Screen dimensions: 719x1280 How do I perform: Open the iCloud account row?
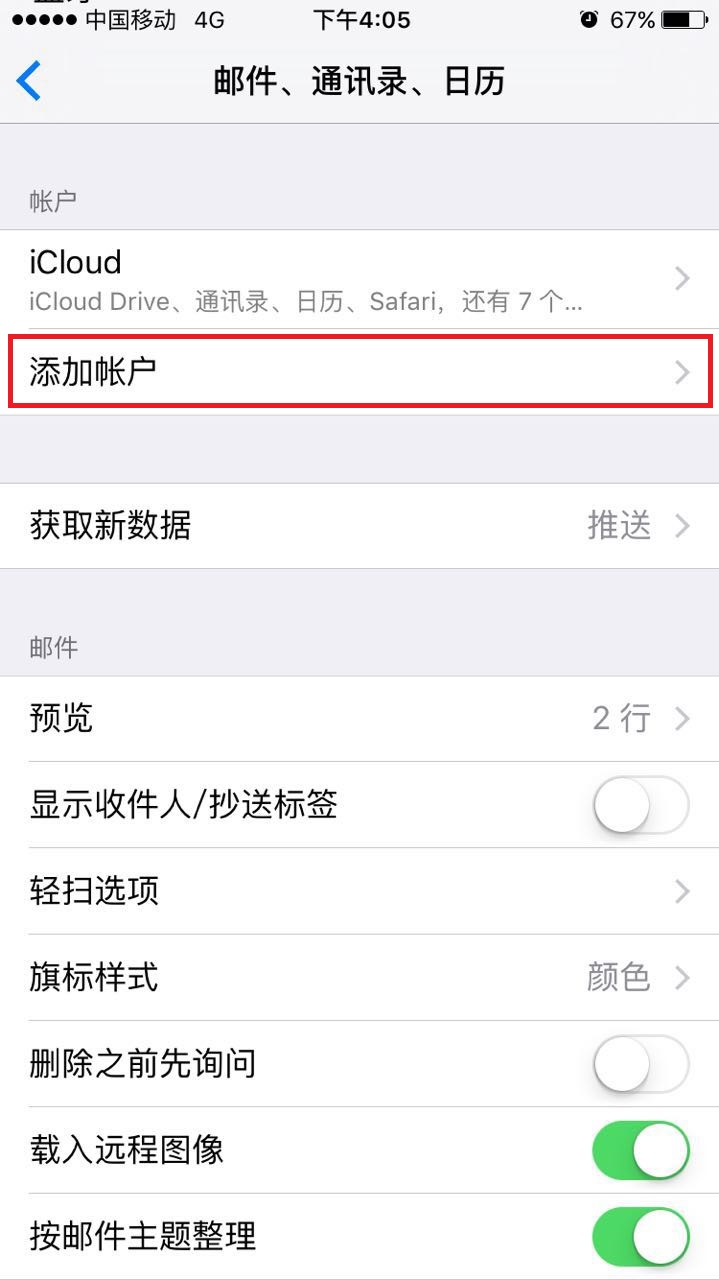pos(359,279)
